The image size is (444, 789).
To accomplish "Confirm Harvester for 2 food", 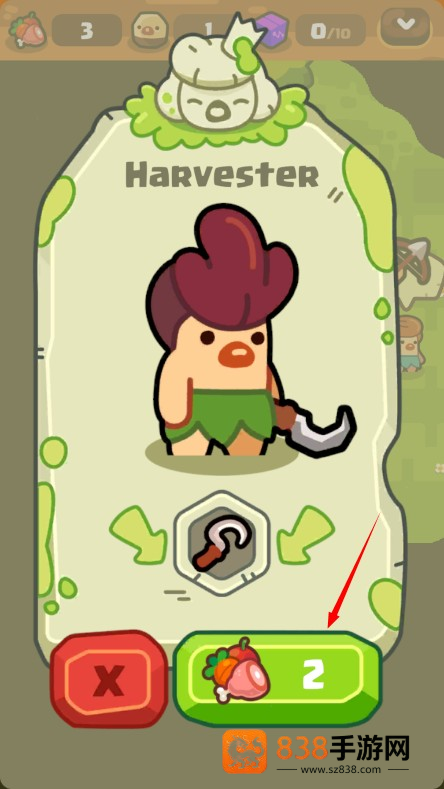I will tap(278, 676).
